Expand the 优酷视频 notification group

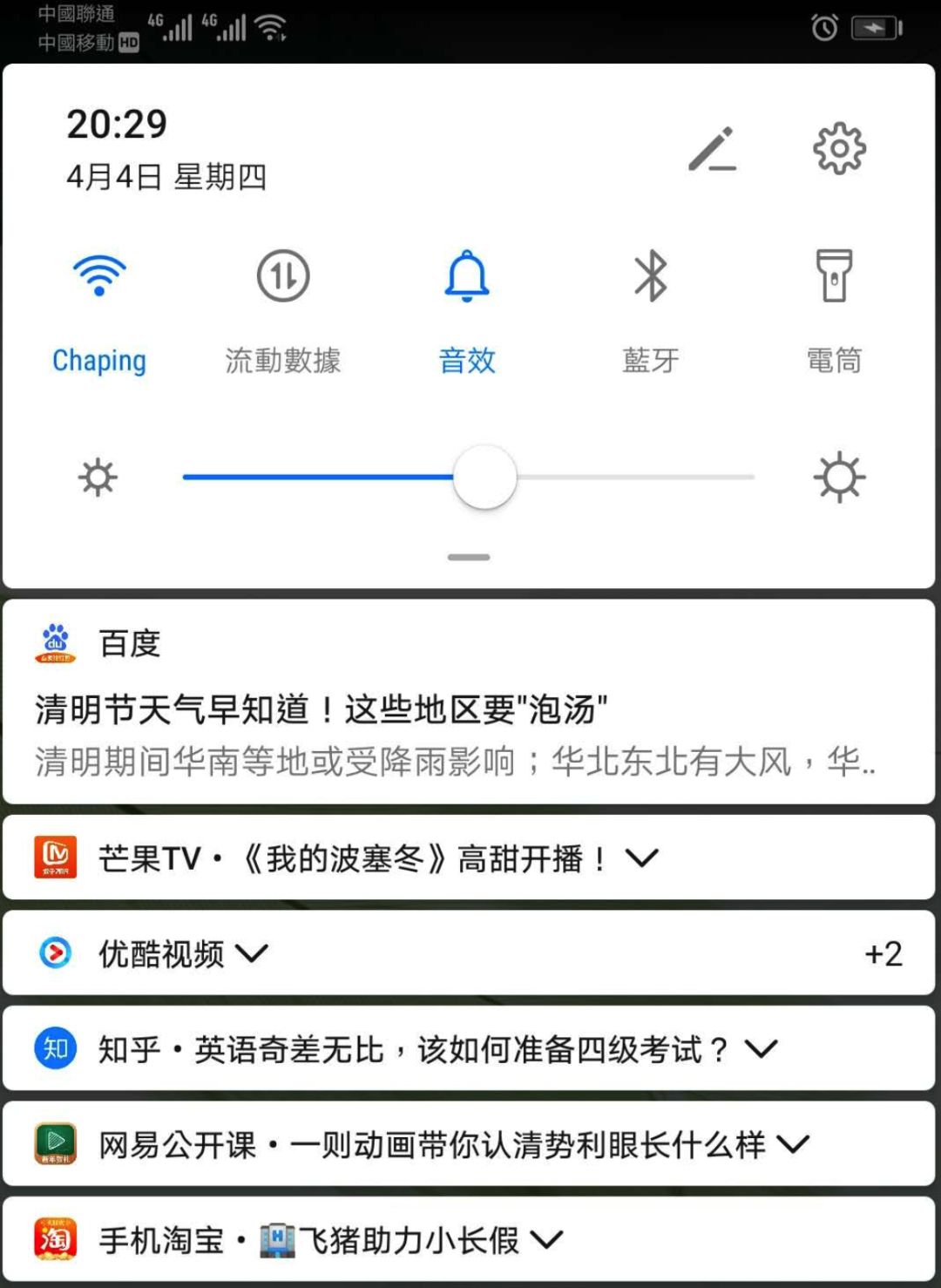coord(253,953)
